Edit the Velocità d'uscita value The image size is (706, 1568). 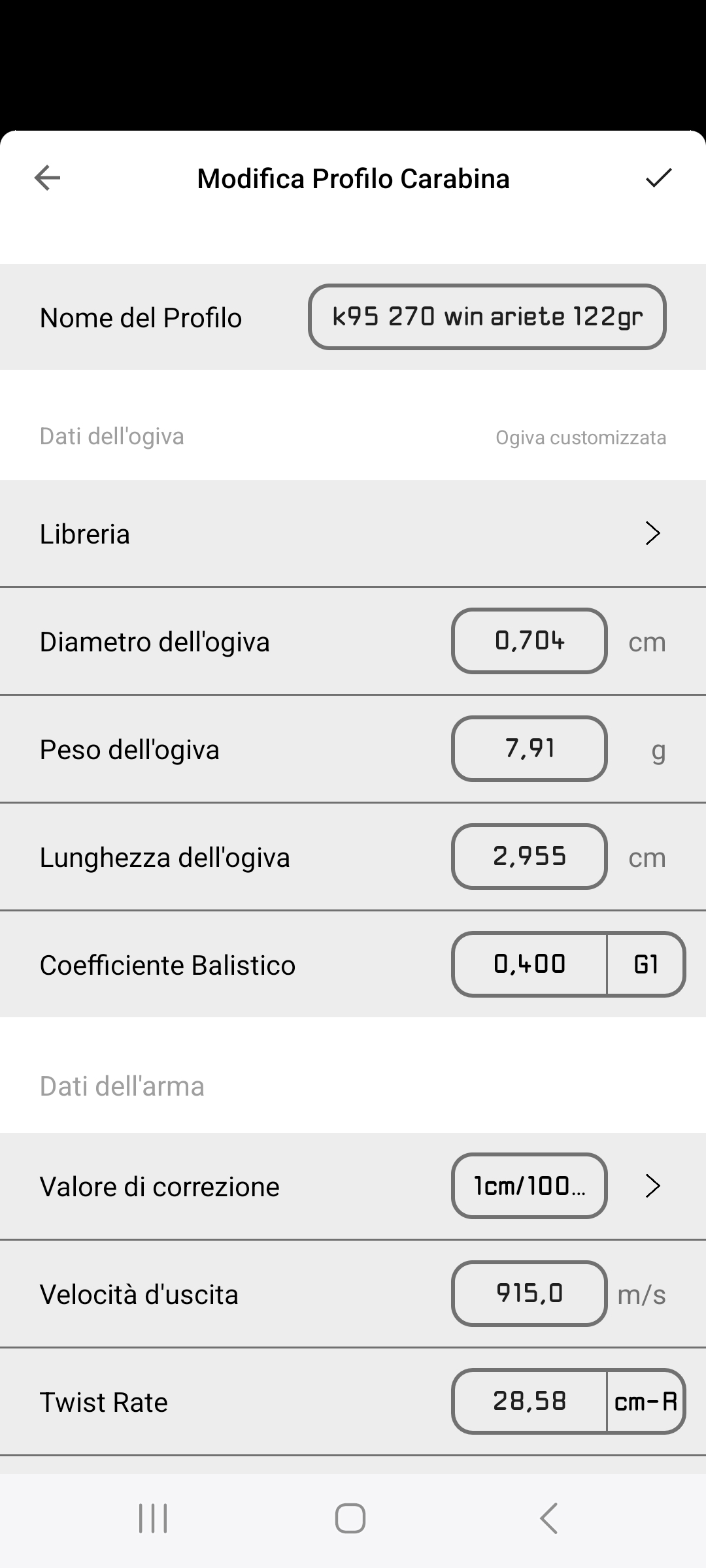tap(529, 1294)
